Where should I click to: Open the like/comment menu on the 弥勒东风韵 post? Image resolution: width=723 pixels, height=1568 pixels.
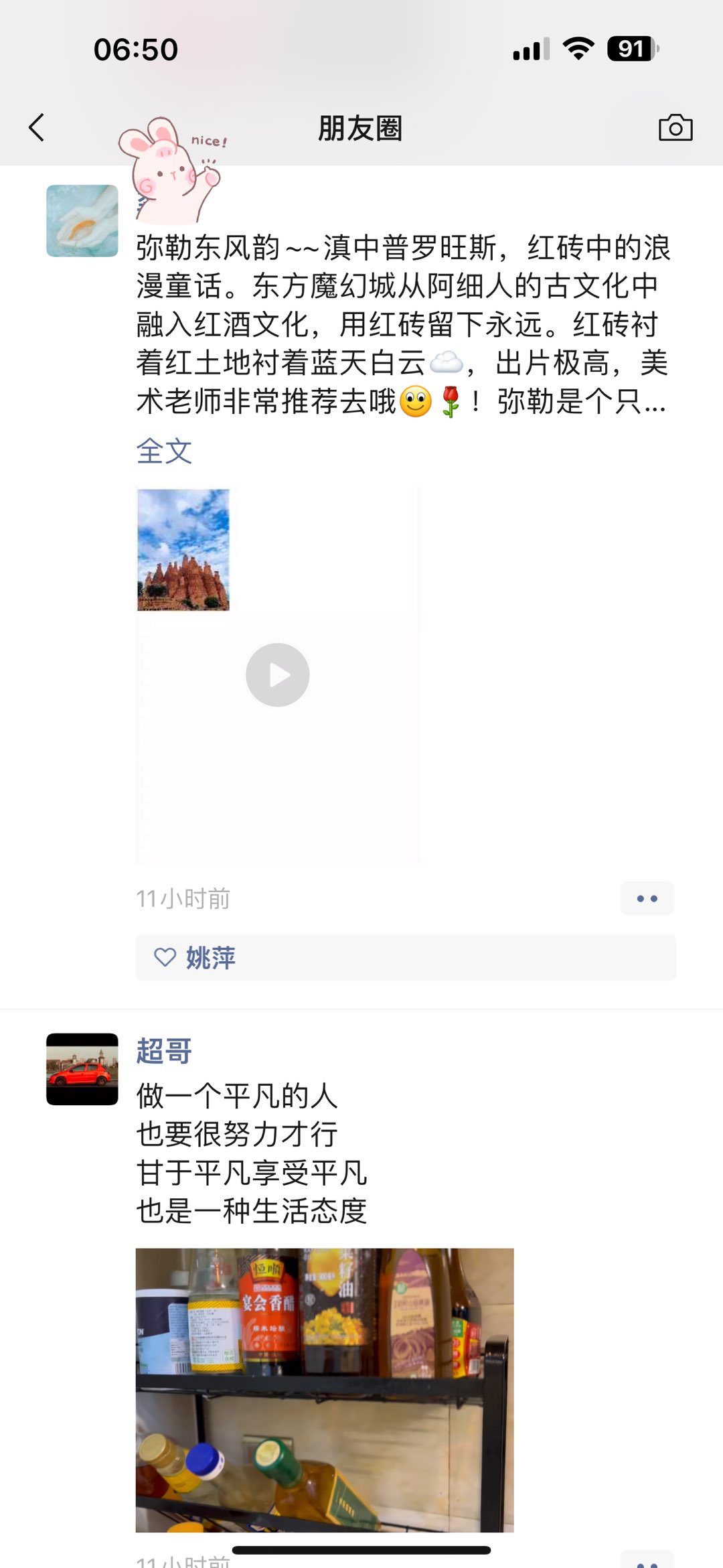(x=647, y=898)
